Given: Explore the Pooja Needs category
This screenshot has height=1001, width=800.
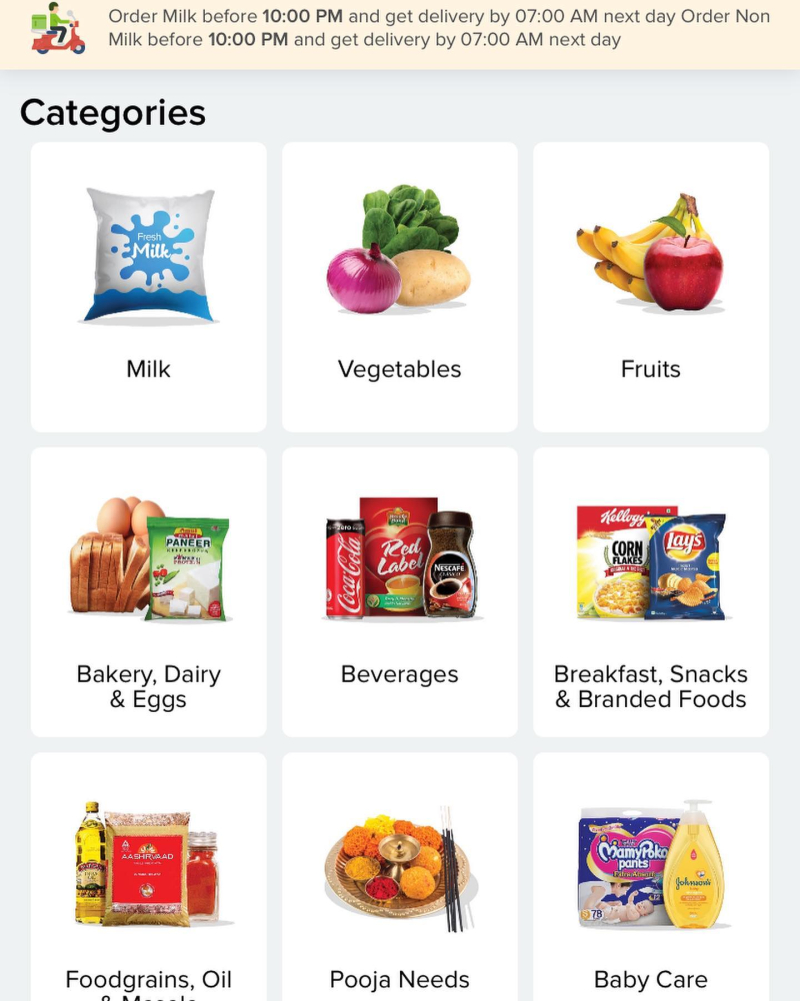Looking at the screenshot, I should point(399,880).
